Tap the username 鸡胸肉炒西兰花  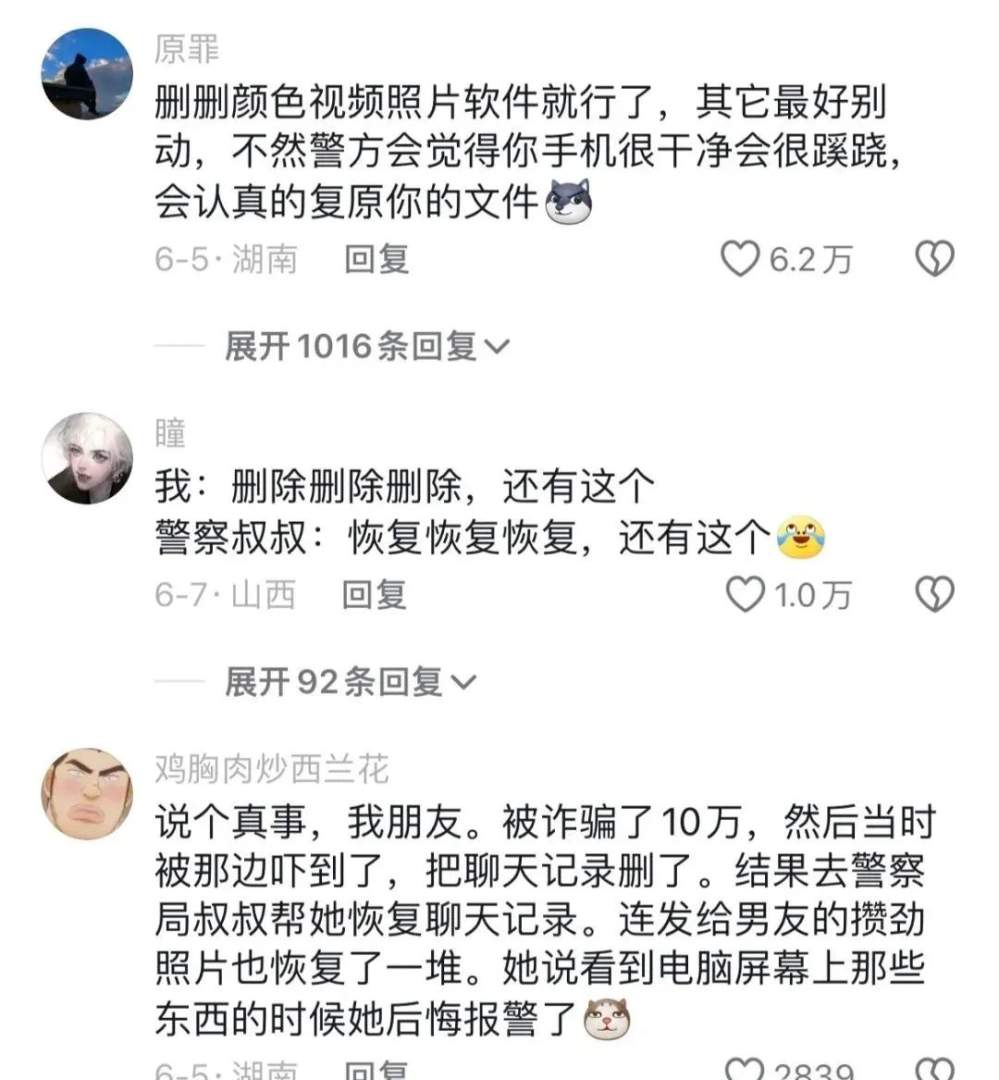(272, 769)
